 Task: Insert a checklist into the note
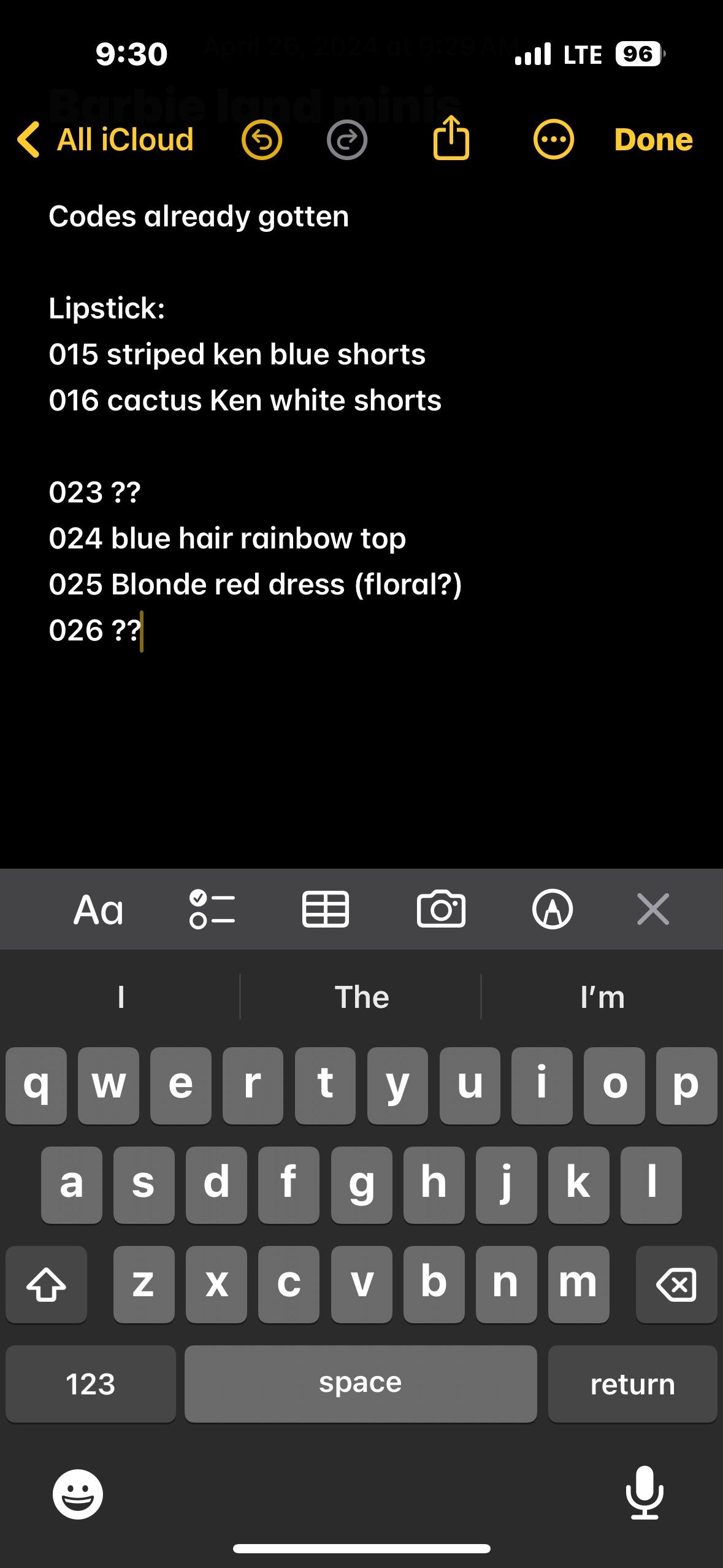pos(212,909)
